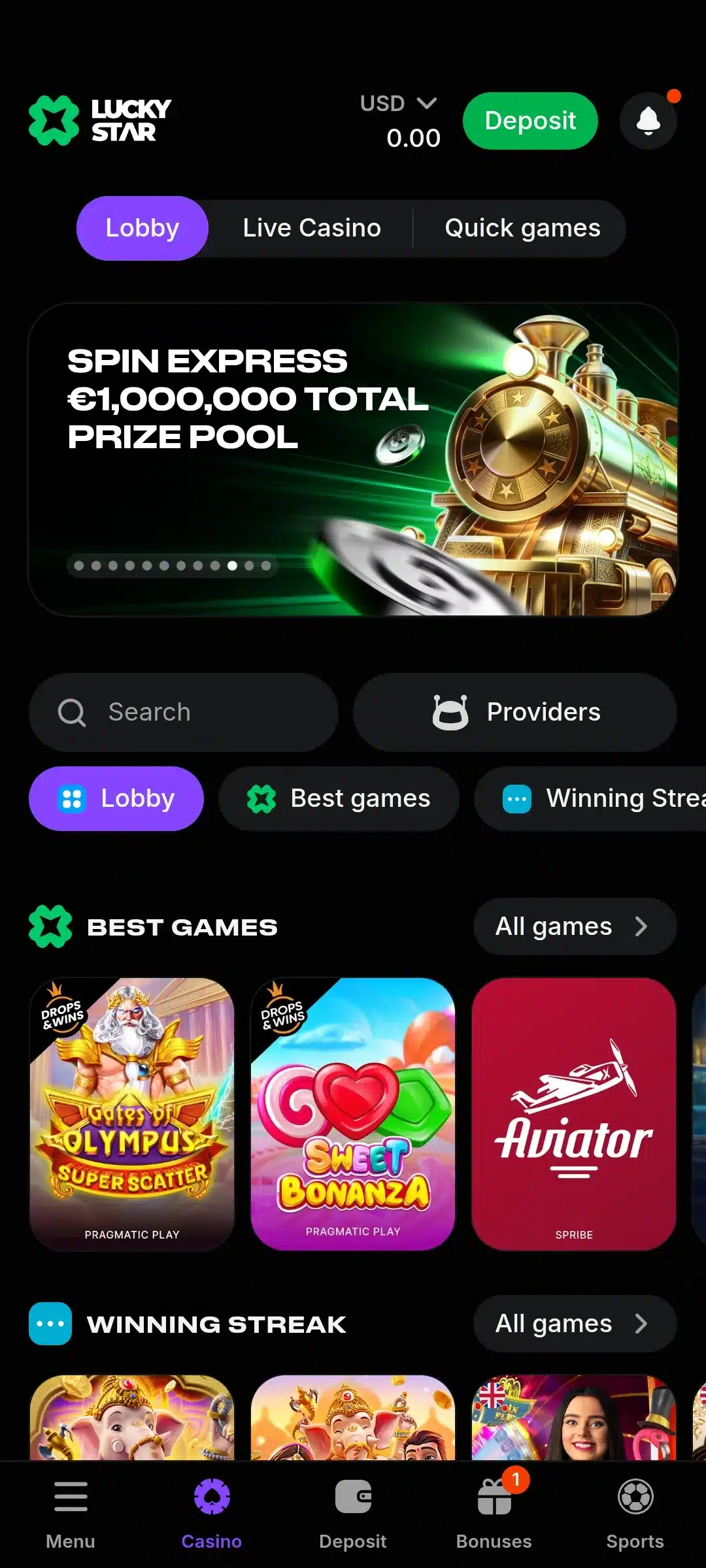Image resolution: width=706 pixels, height=1568 pixels.
Task: View All games in Winning Streak
Action: (x=574, y=1324)
